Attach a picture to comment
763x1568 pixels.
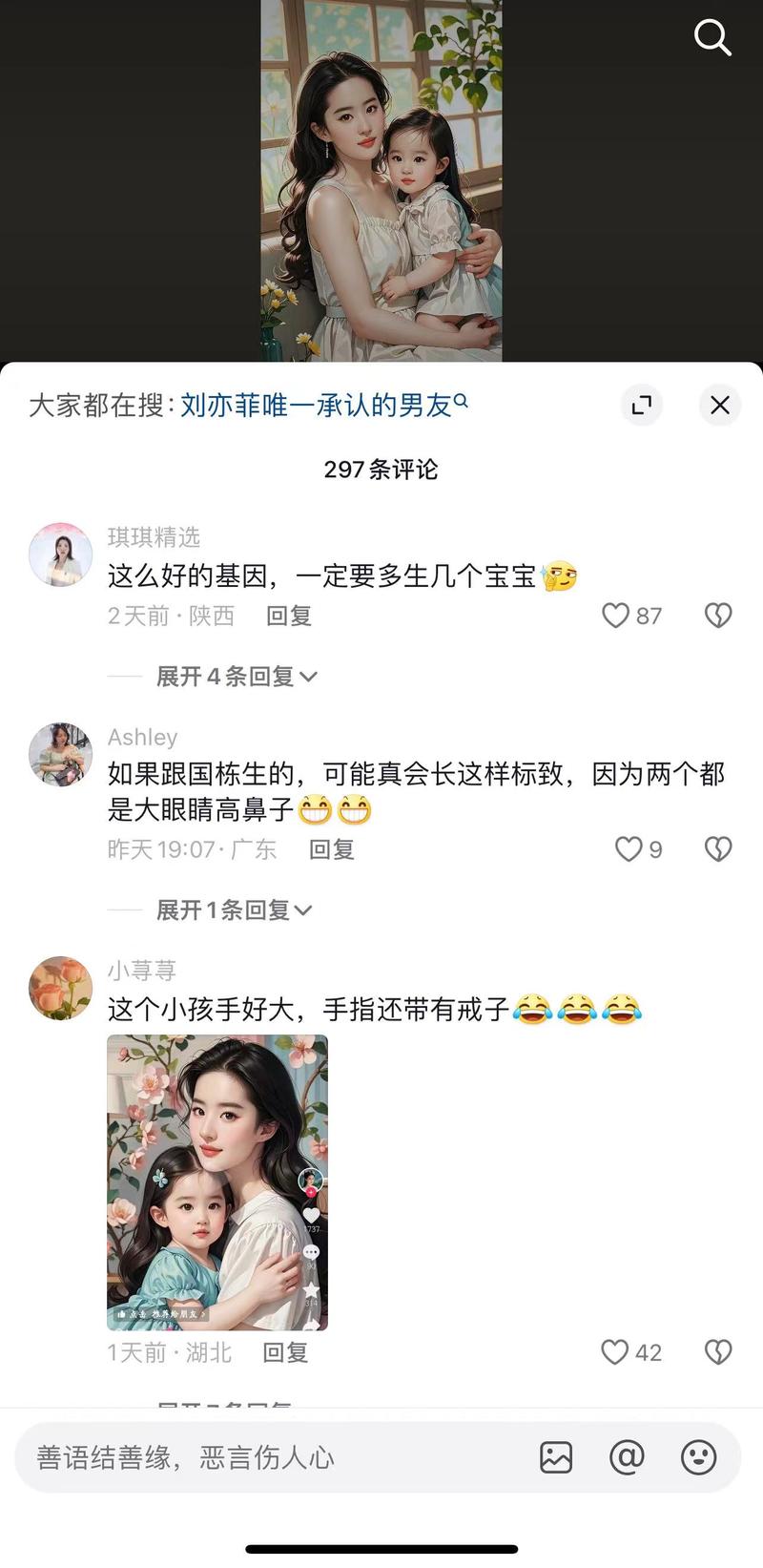[556, 1457]
